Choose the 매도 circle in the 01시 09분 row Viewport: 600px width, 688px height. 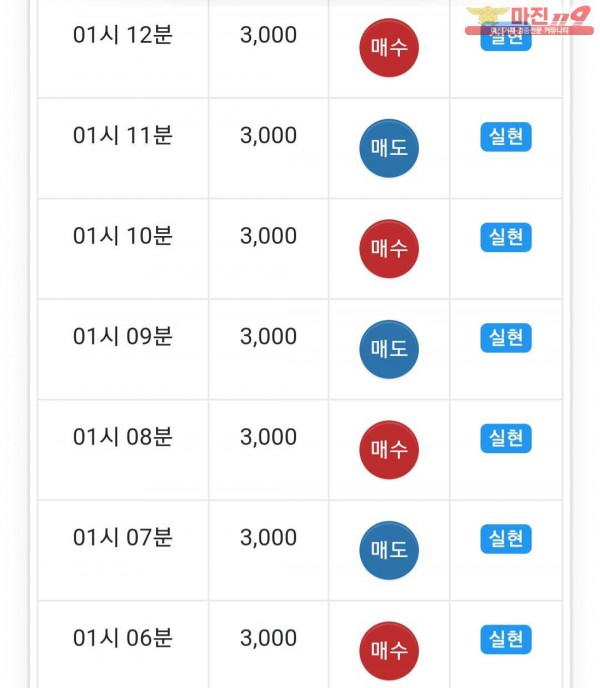coord(389,349)
